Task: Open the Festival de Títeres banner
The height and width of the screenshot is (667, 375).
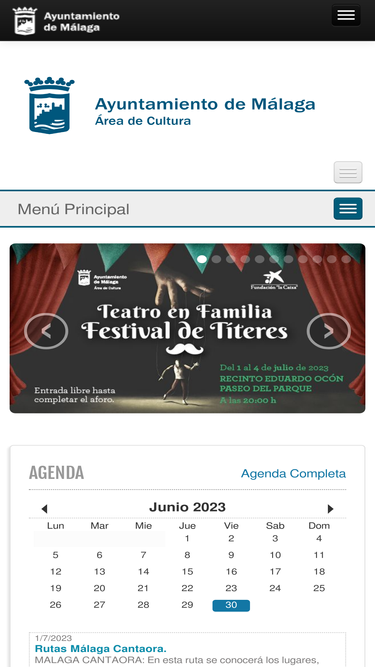Action: tap(187, 328)
